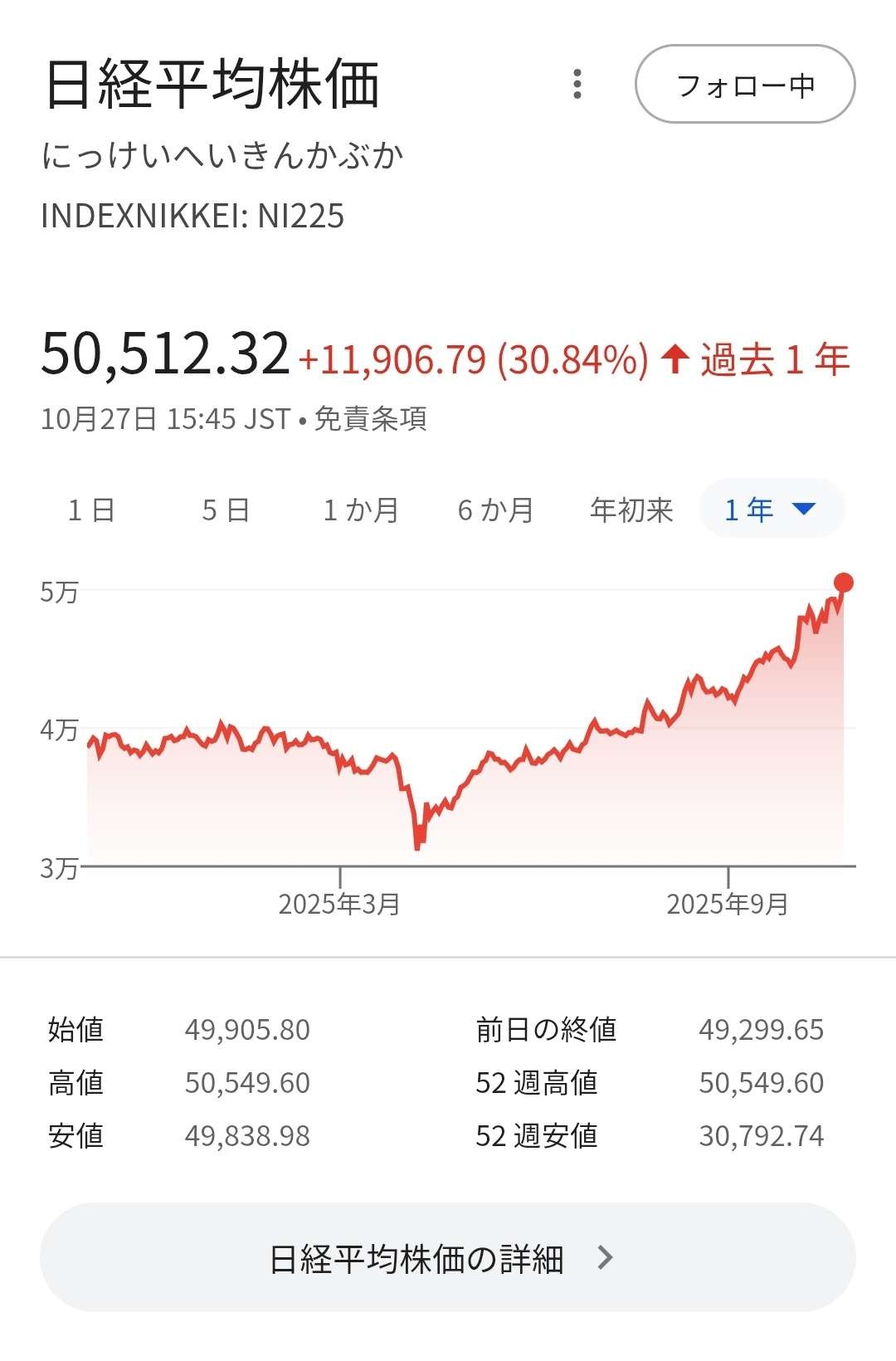Viewport: 896px width, 1361px height.
Task: Expand the 1年 range dropdown
Action: 772,509
